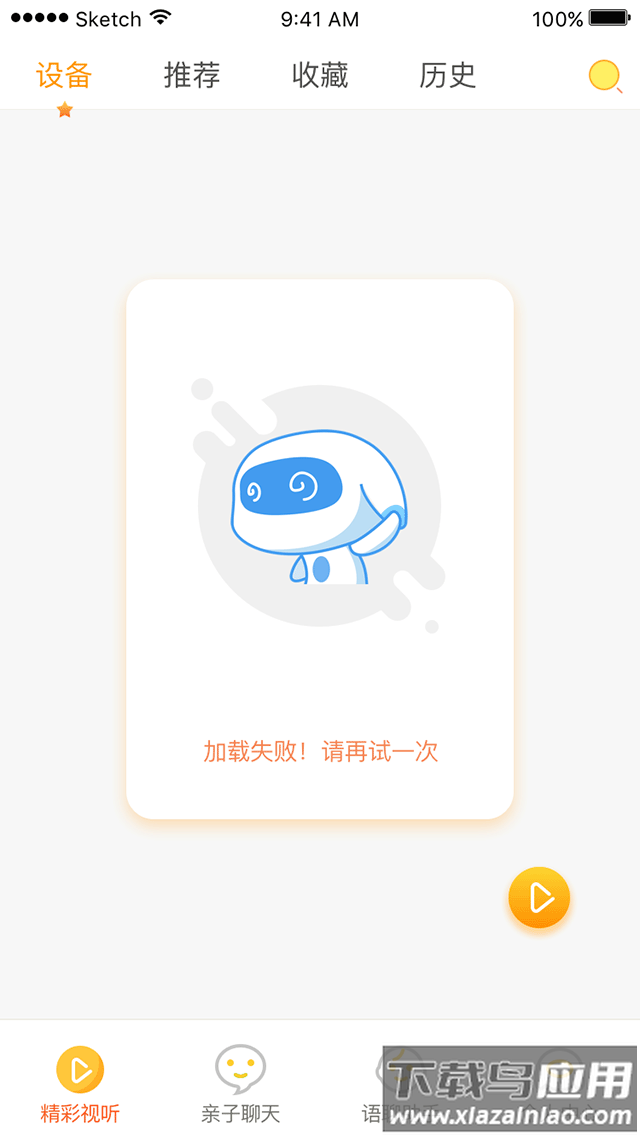The height and width of the screenshot is (1136, 640).
Task: Tap 加载失败！请再试一次 to reload
Action: pyautogui.click(x=320, y=752)
